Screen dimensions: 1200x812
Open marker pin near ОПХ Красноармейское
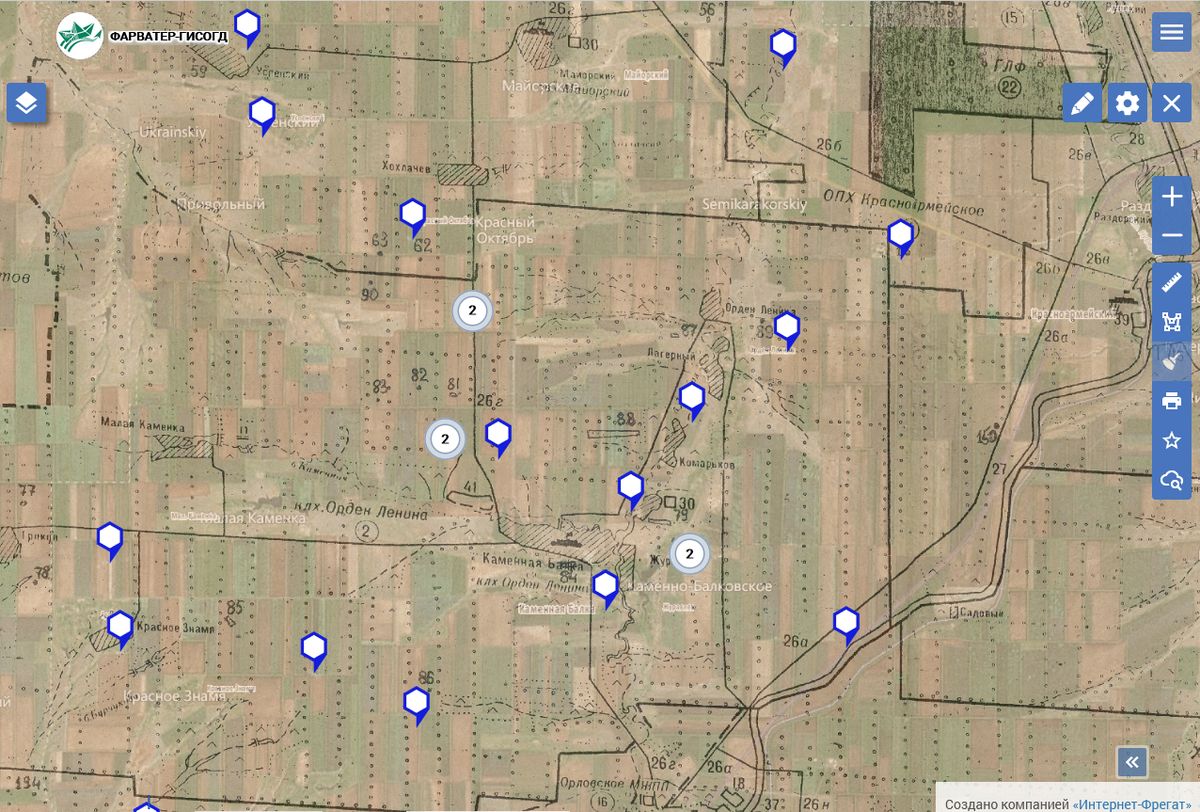click(901, 236)
